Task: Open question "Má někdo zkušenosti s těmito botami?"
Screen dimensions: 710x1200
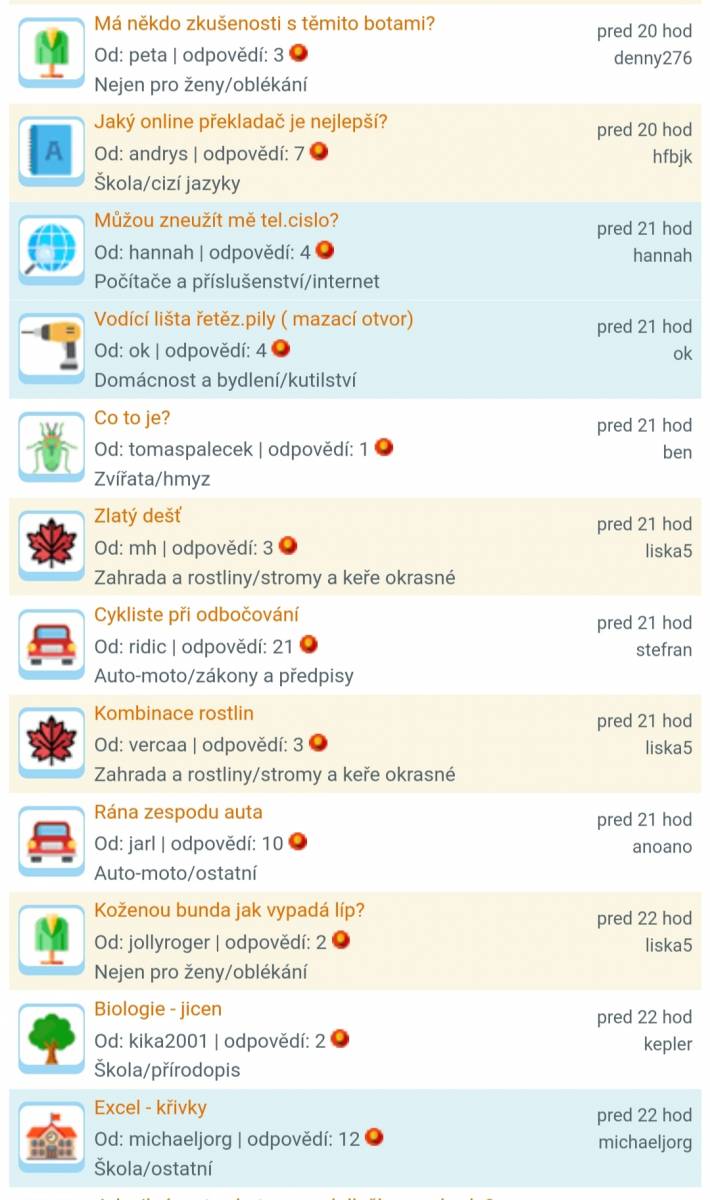Action: (265, 23)
